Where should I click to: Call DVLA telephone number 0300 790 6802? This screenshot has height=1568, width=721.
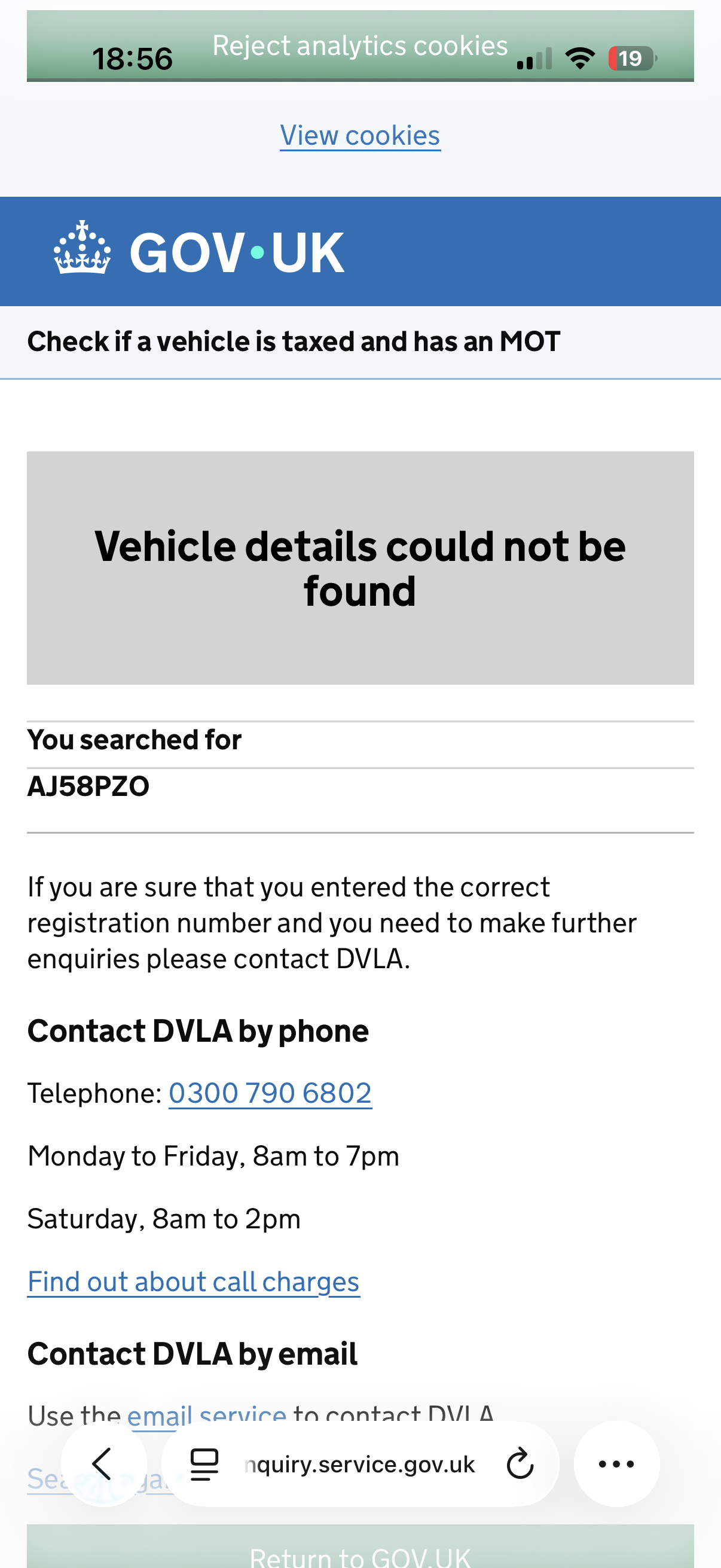(270, 1093)
